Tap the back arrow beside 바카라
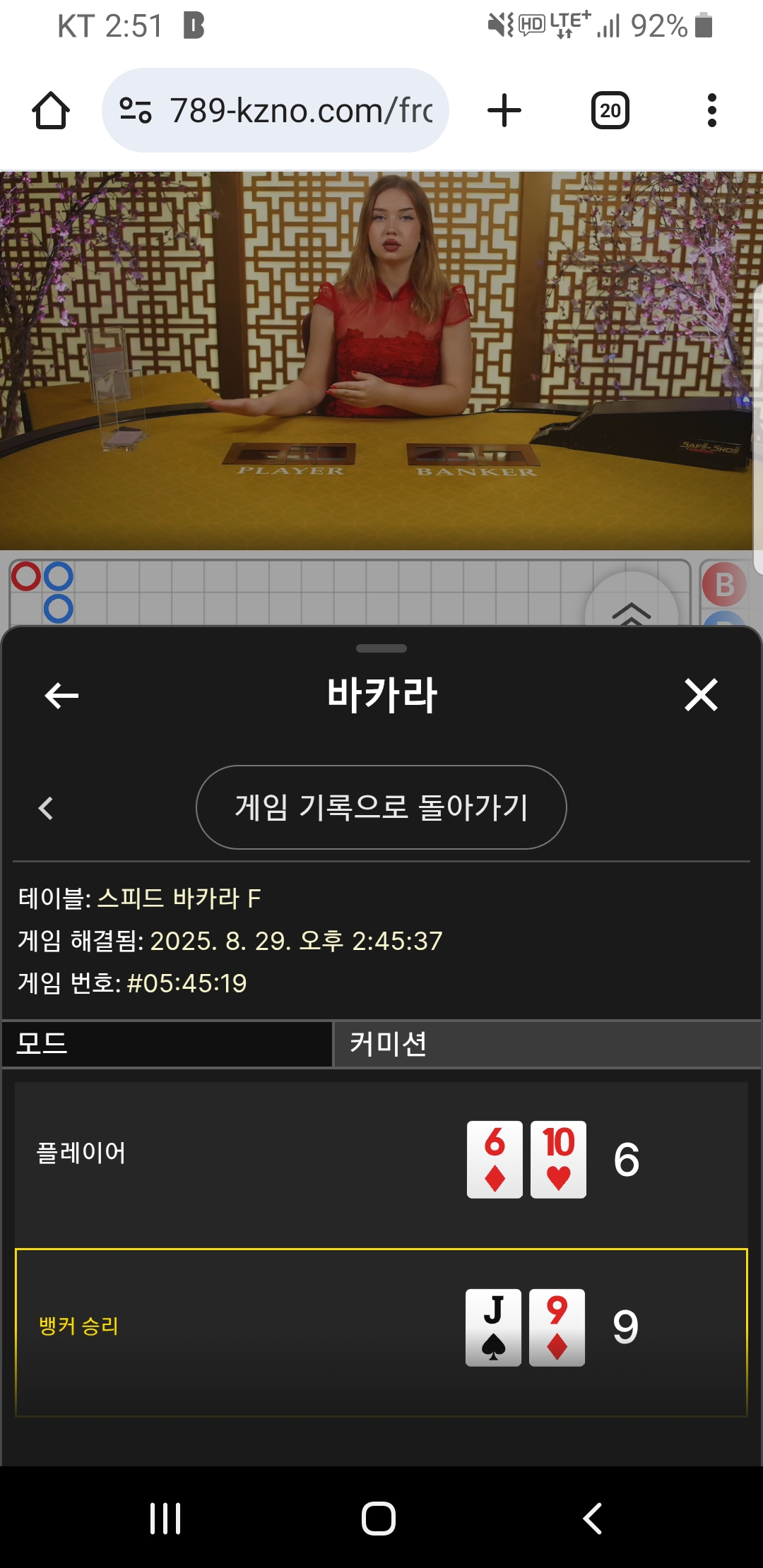This screenshot has width=763, height=1568. click(x=61, y=696)
